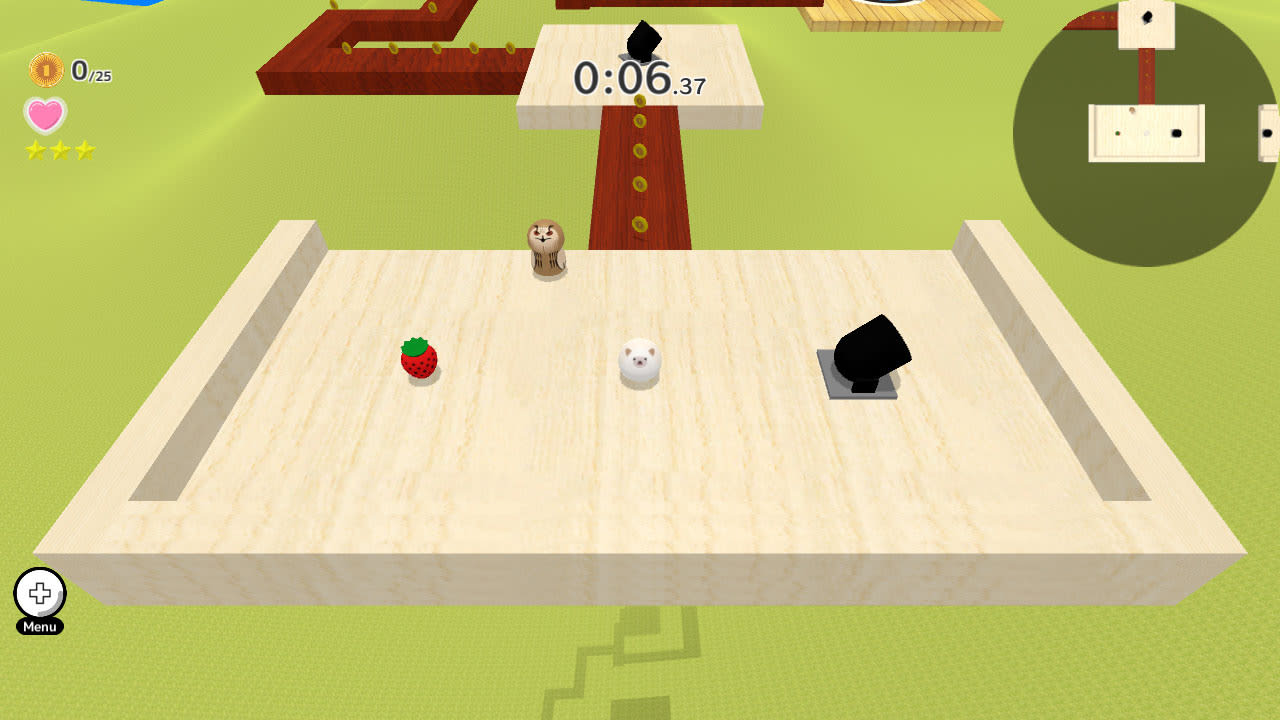Open the Menu button
This screenshot has width=1280, height=720.
tap(40, 594)
